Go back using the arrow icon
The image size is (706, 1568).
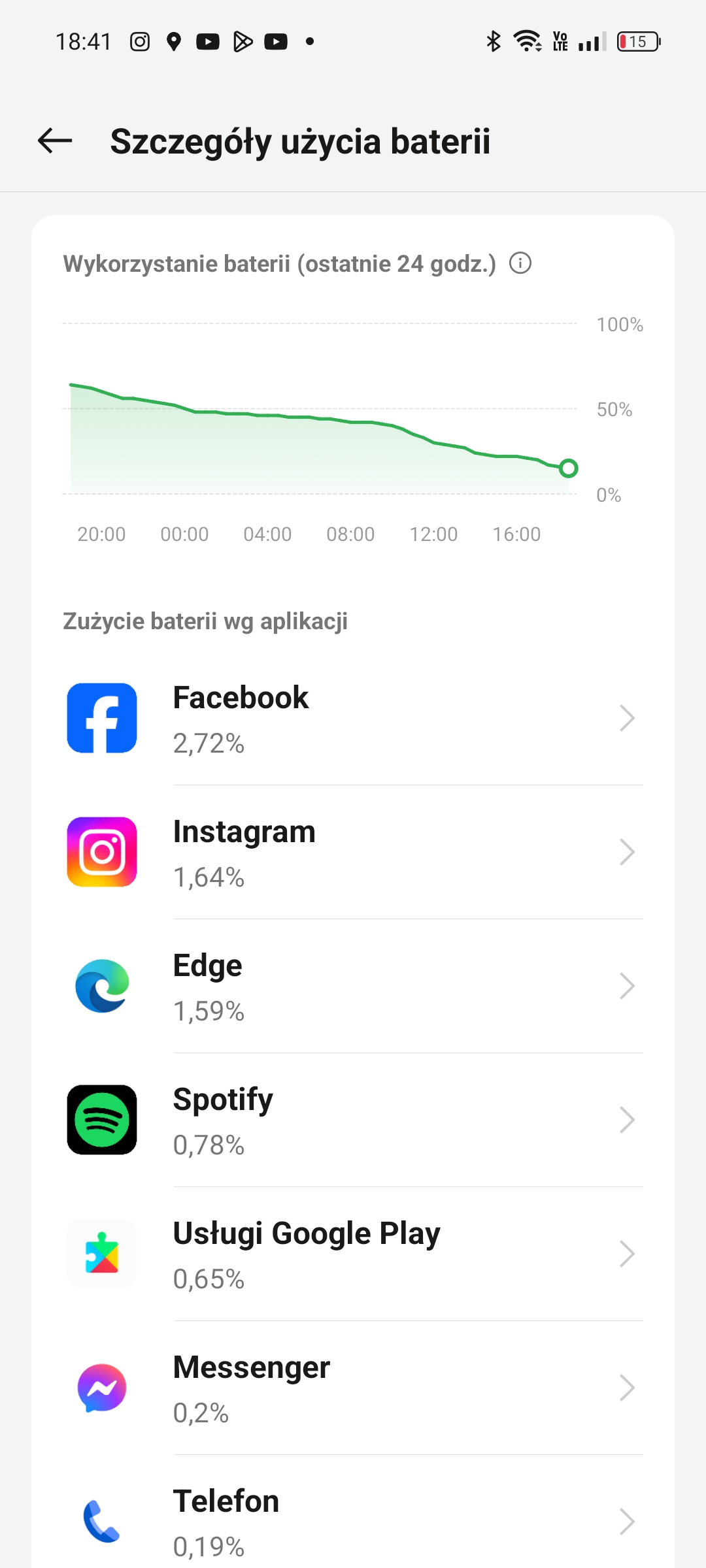click(x=55, y=140)
